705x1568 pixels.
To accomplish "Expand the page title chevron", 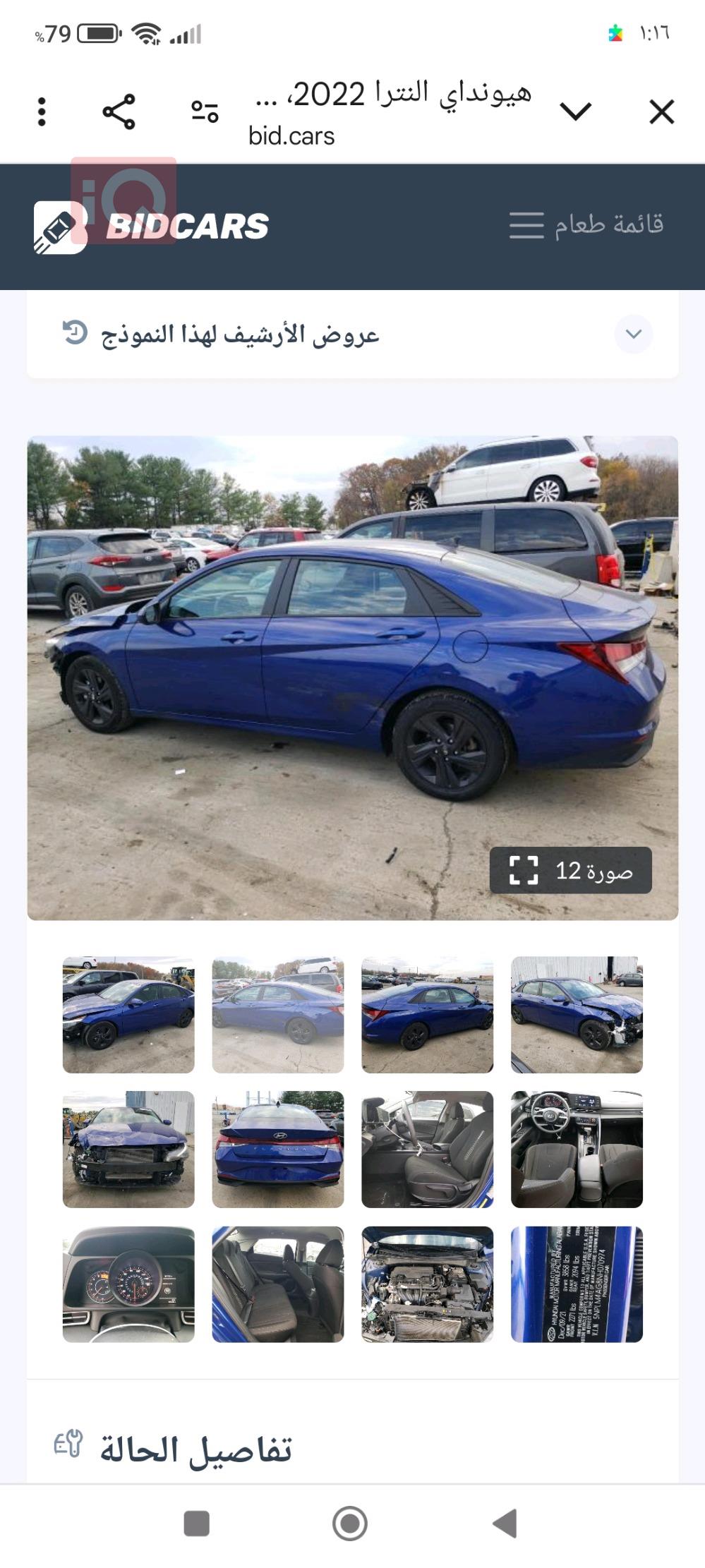I will click(575, 111).
